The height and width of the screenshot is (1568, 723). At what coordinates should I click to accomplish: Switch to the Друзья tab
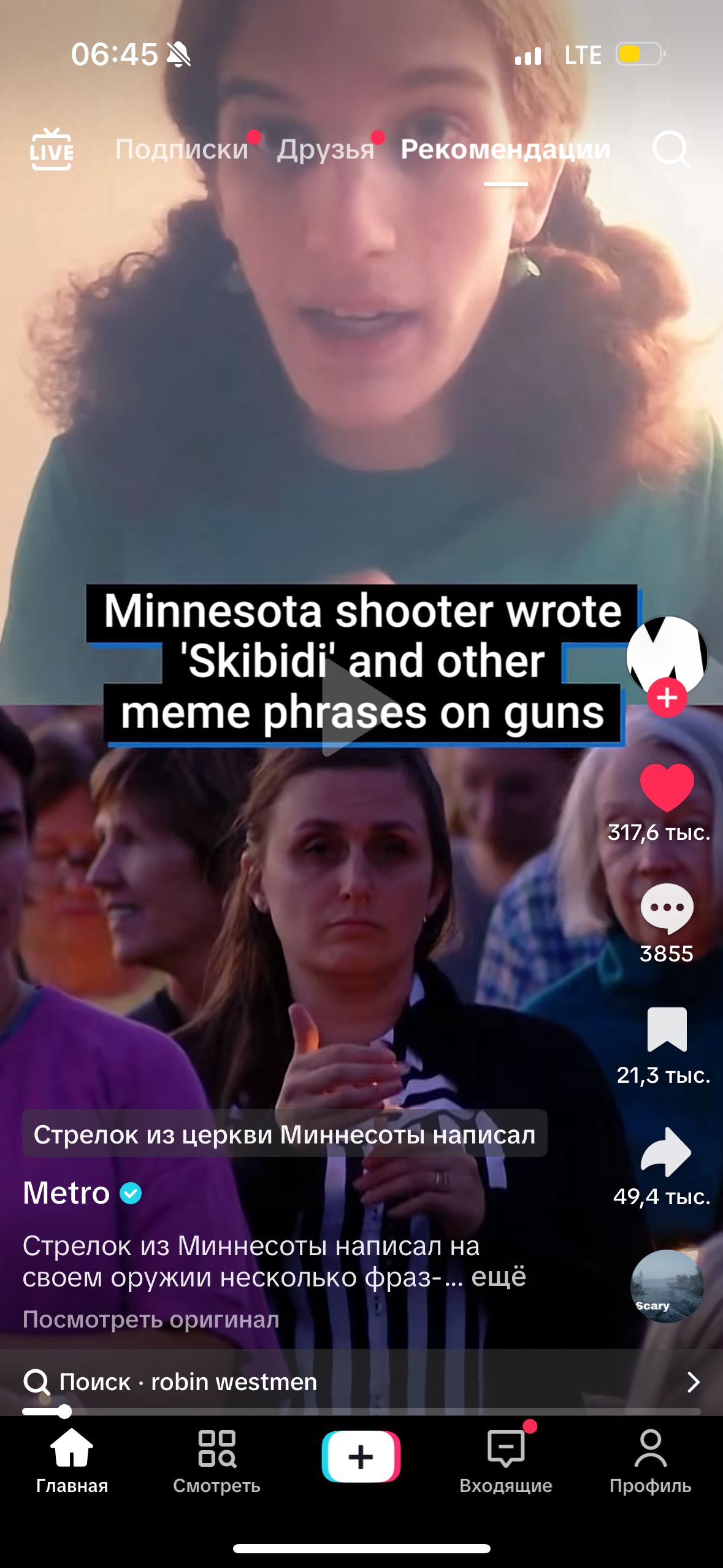click(325, 149)
